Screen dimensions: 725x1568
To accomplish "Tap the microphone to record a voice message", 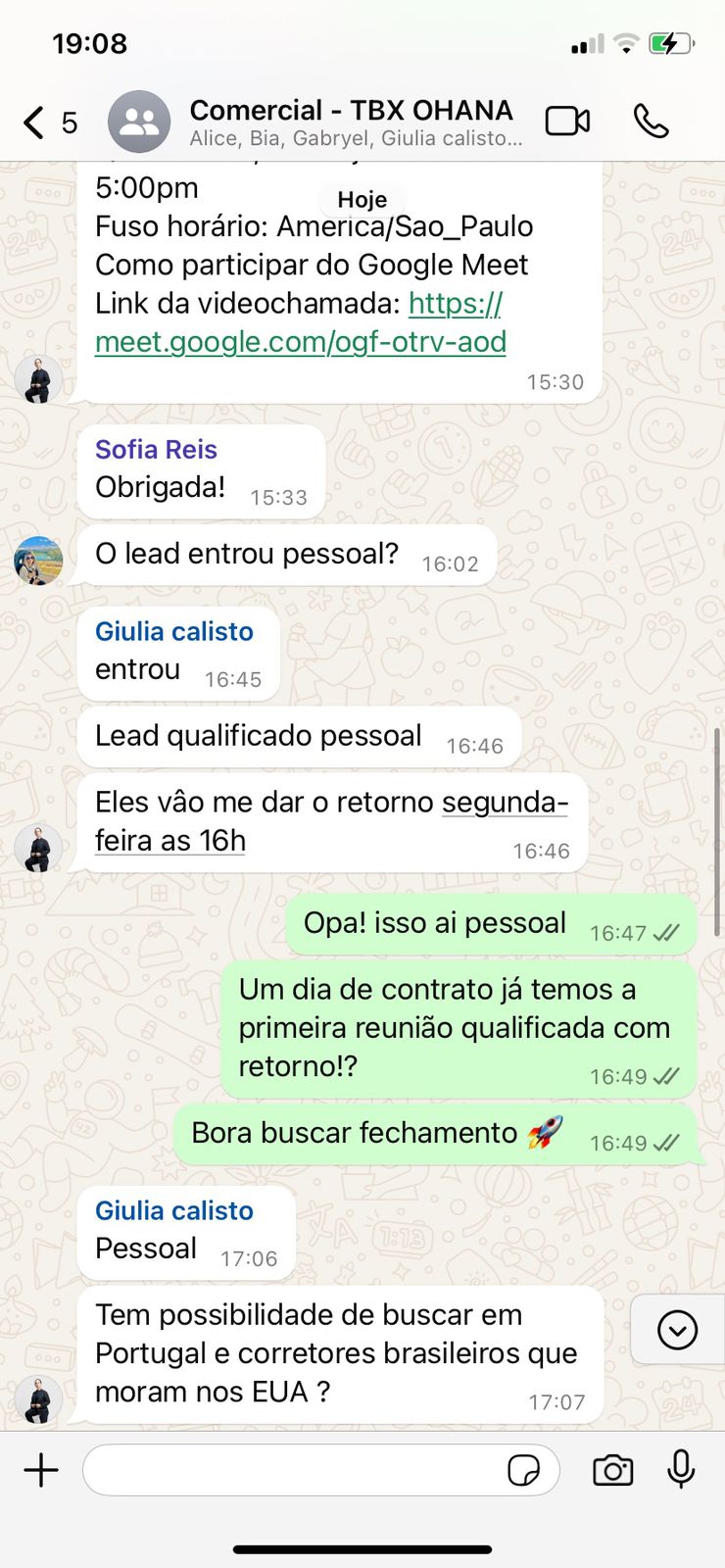I will (681, 1470).
